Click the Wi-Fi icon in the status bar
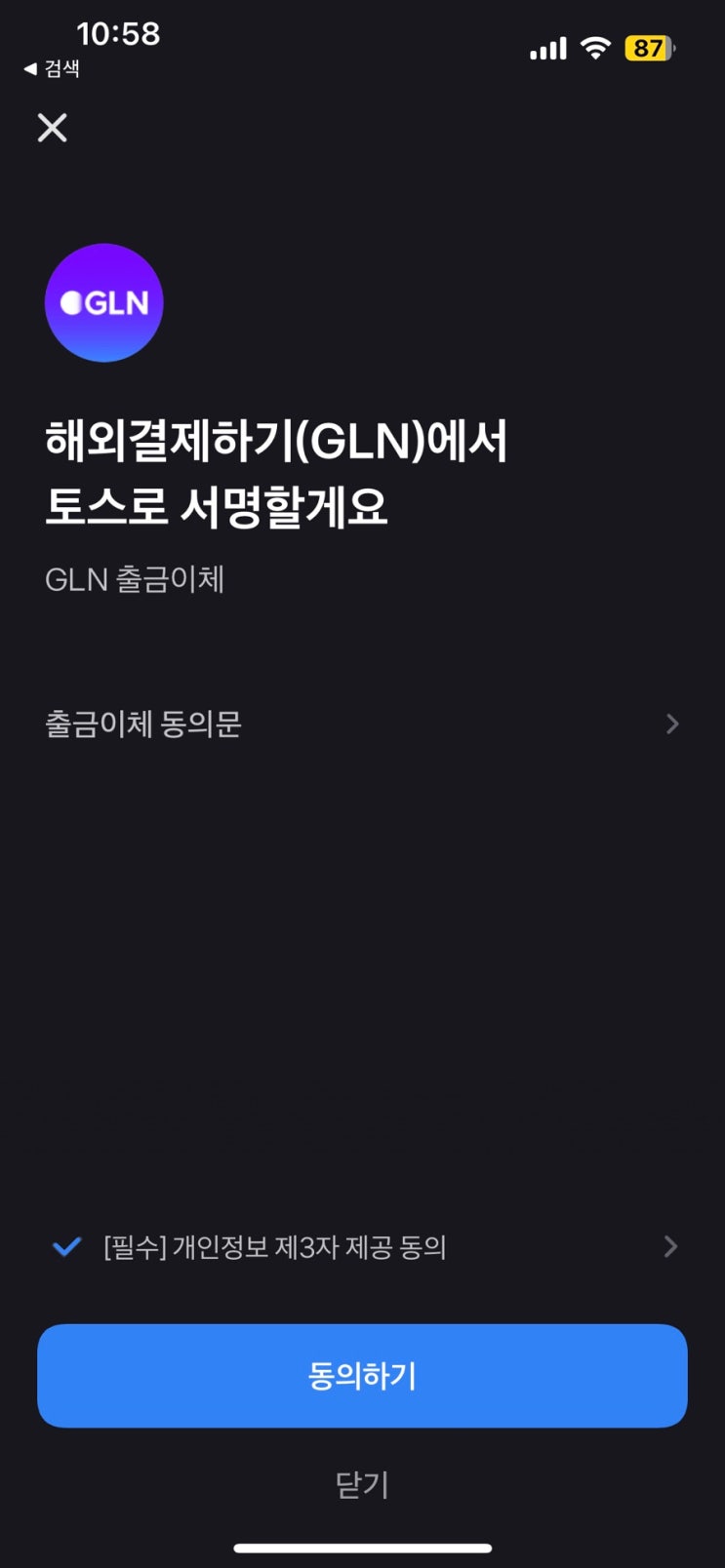The image size is (725, 1568). [x=593, y=47]
